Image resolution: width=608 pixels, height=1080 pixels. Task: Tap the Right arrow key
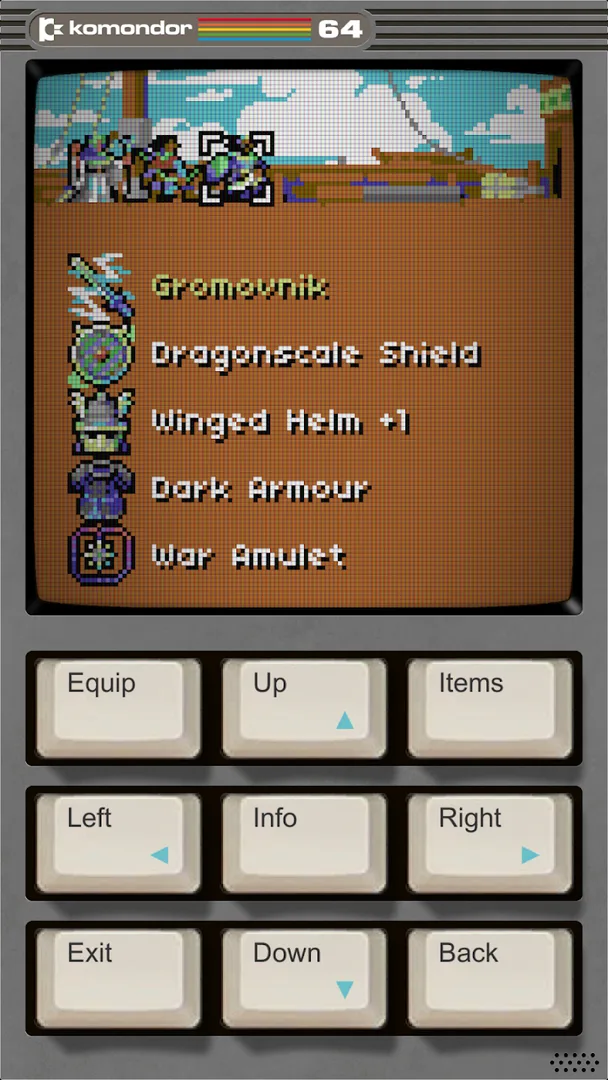pos(490,842)
